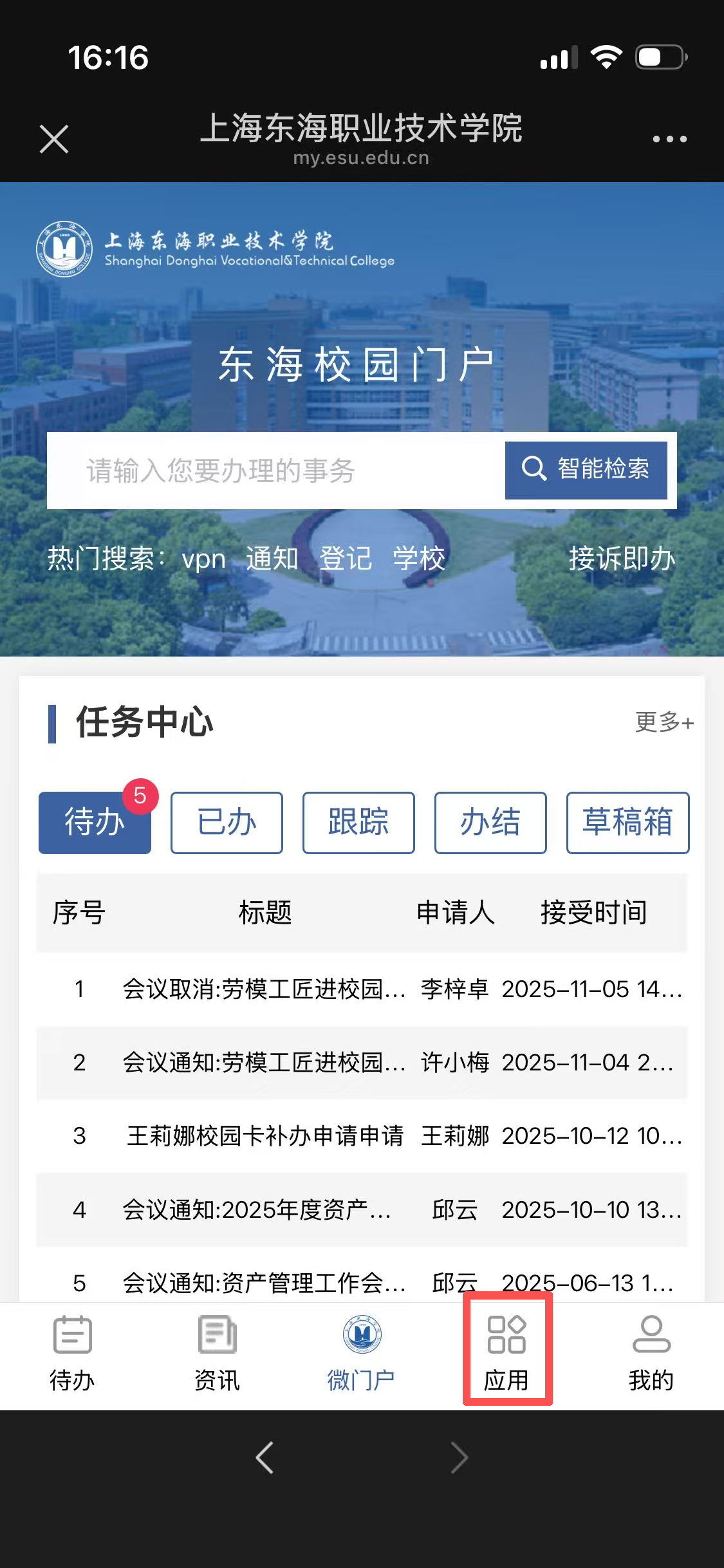This screenshot has width=724, height=1568.
Task: Select hot search term vpn
Action: tap(203, 559)
